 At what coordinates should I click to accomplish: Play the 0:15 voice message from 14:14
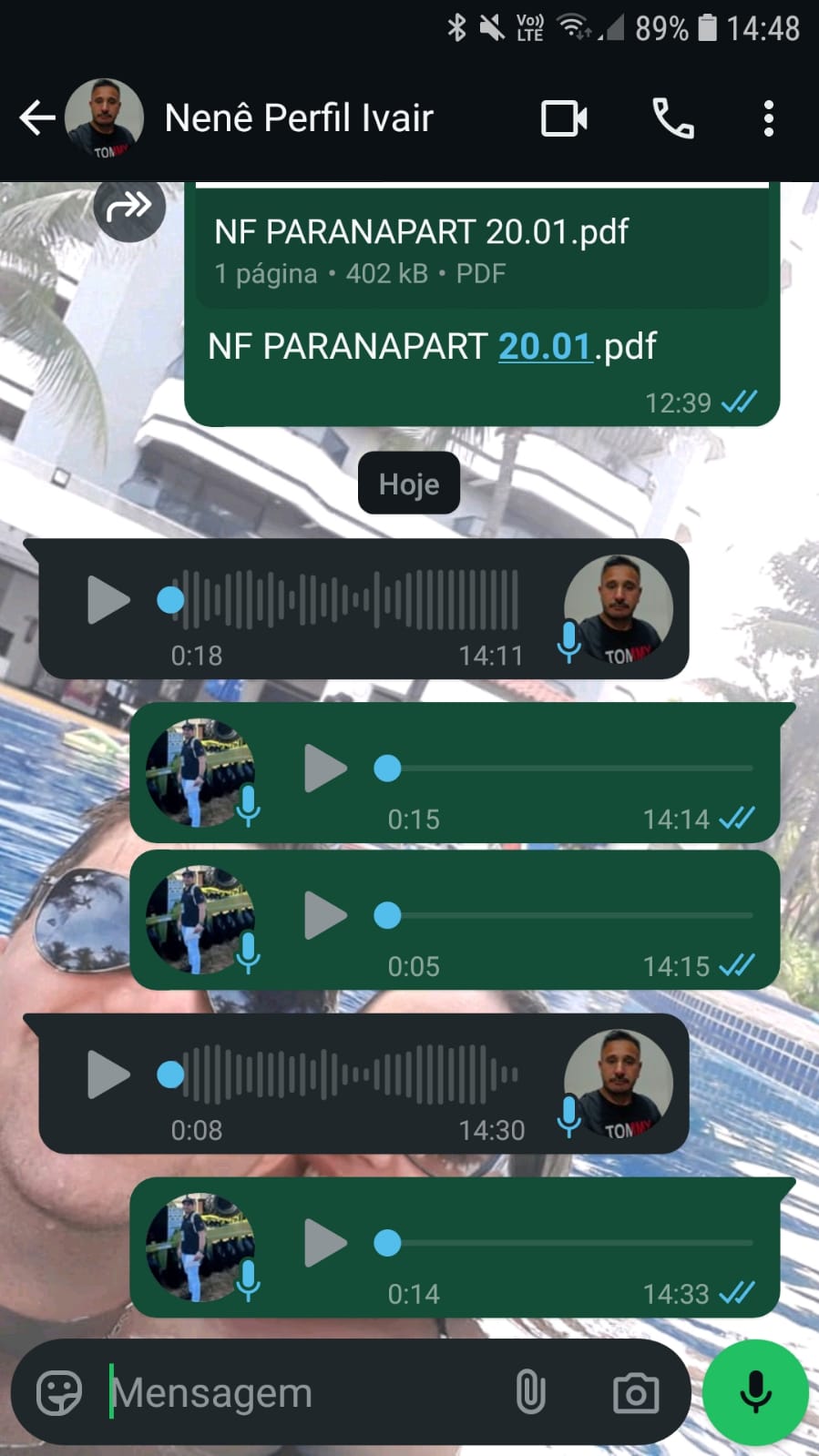[x=325, y=769]
